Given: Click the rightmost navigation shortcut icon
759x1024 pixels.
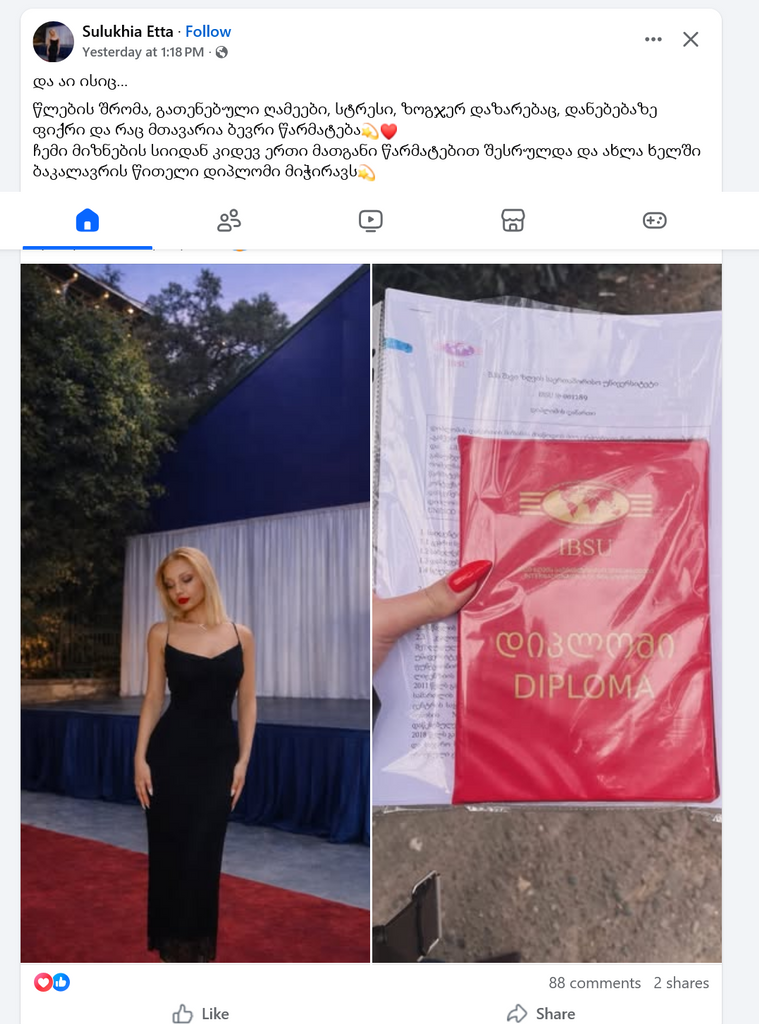Looking at the screenshot, I should tap(654, 221).
